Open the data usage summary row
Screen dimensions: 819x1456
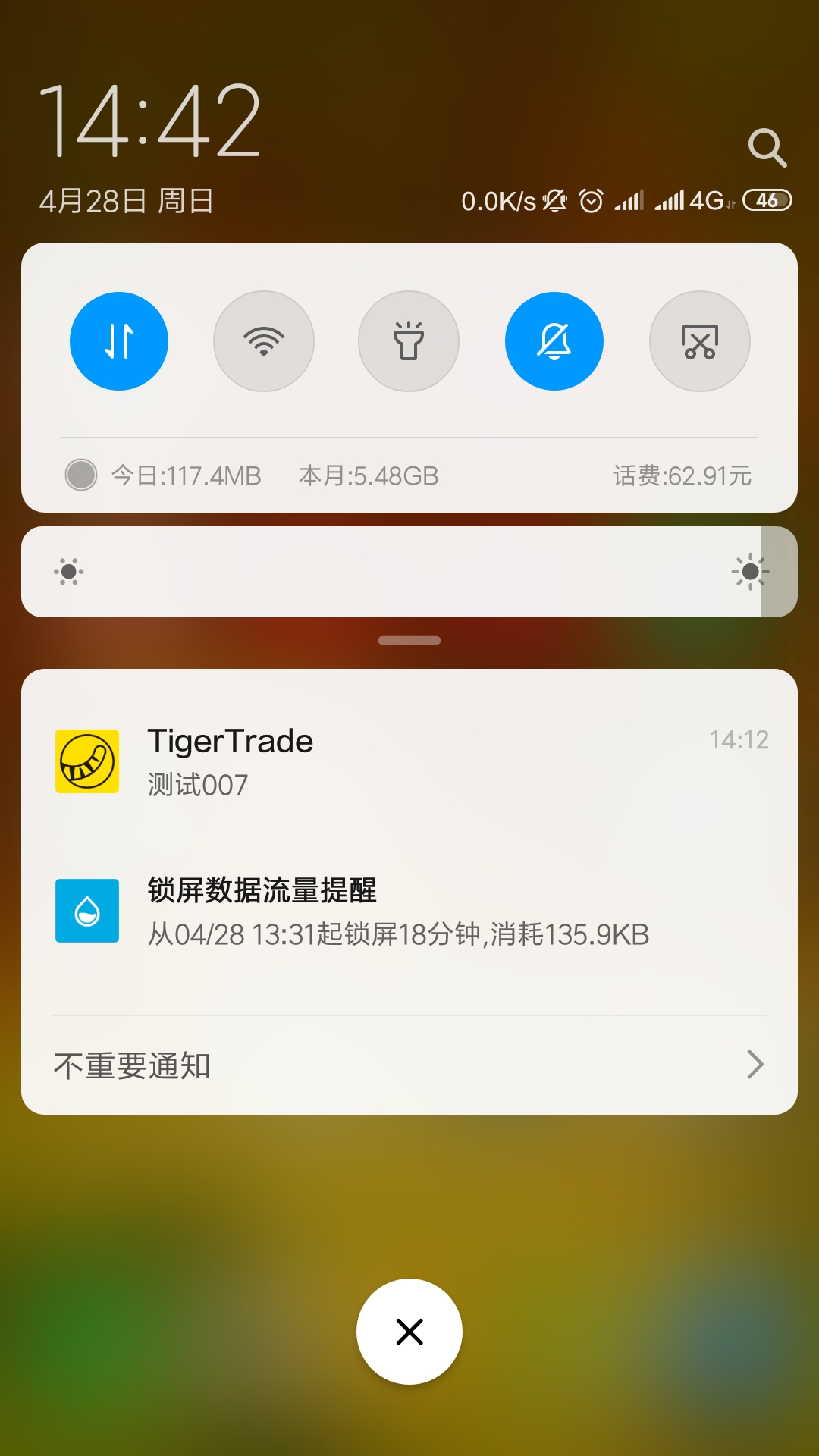[x=409, y=475]
